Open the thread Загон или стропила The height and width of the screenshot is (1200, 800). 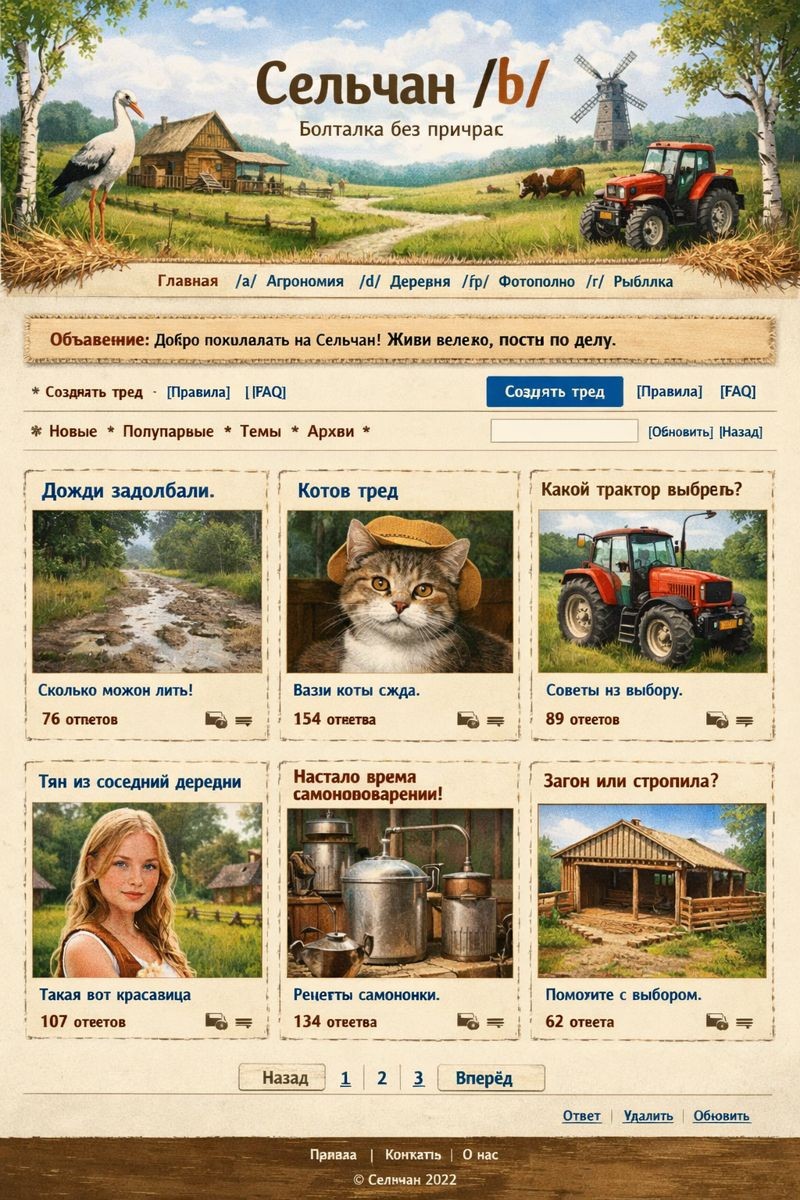[630, 781]
